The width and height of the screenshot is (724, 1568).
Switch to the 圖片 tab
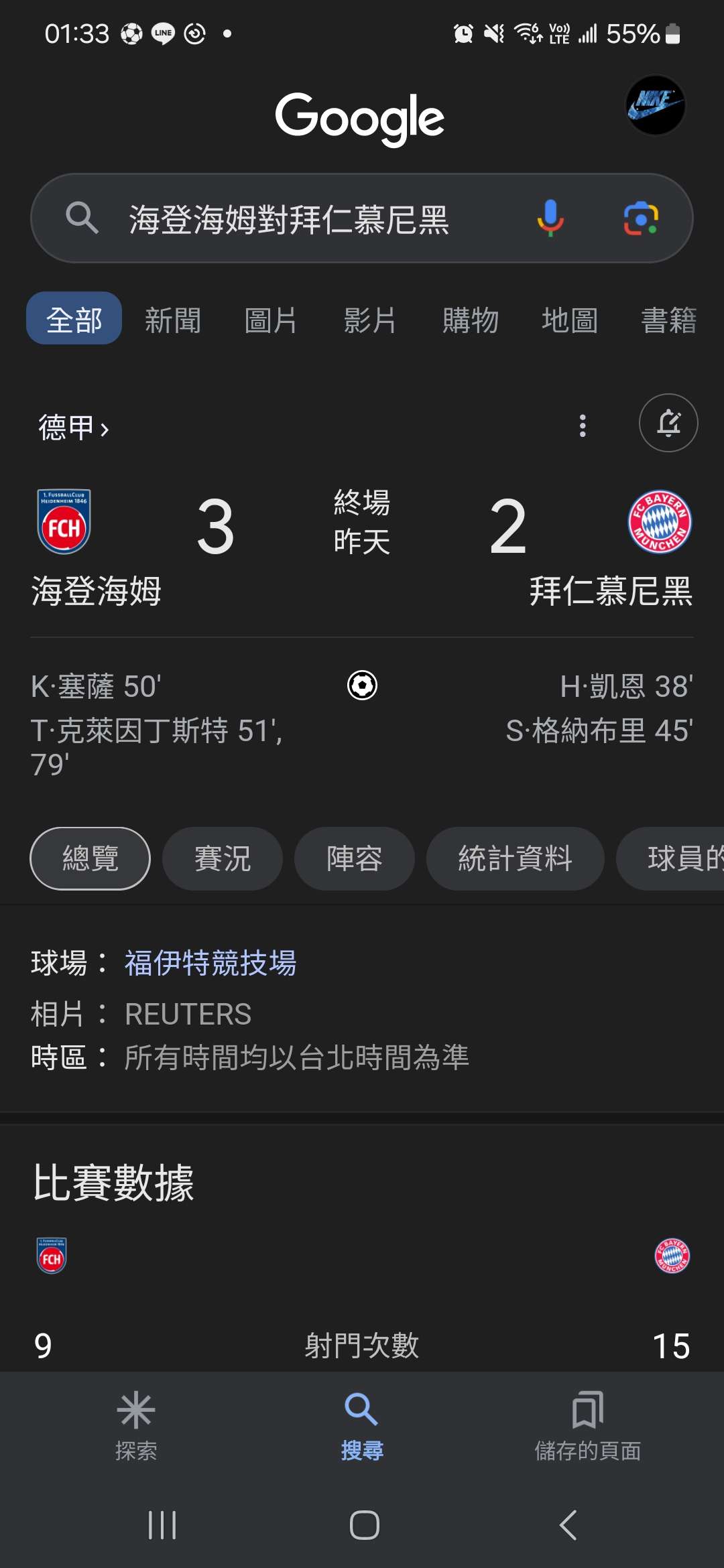[x=271, y=320]
